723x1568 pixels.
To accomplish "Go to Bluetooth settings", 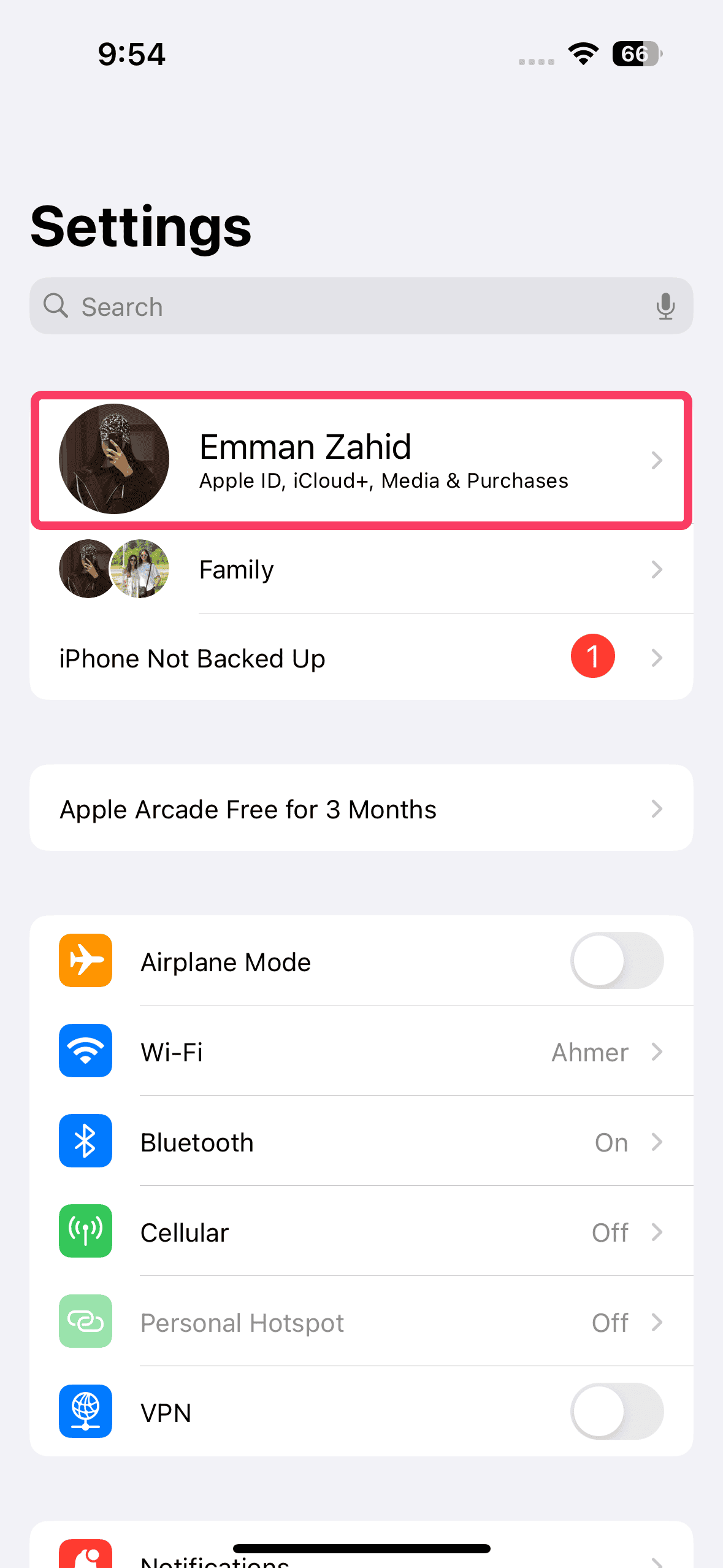I will (x=361, y=1142).
